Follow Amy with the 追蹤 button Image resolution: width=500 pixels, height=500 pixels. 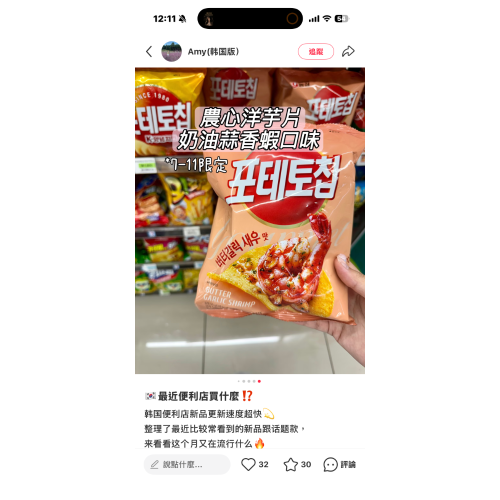(316, 52)
